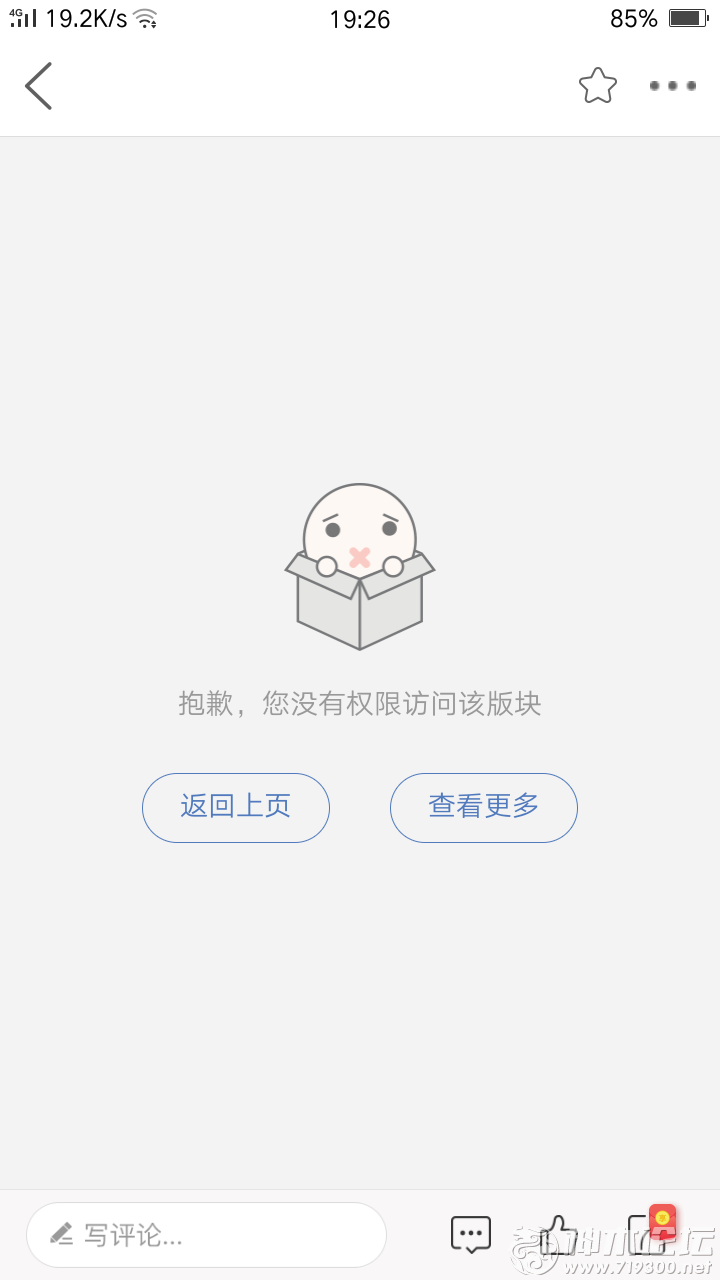Select the 查看更多 button
The width and height of the screenshot is (720, 1280).
tap(484, 807)
